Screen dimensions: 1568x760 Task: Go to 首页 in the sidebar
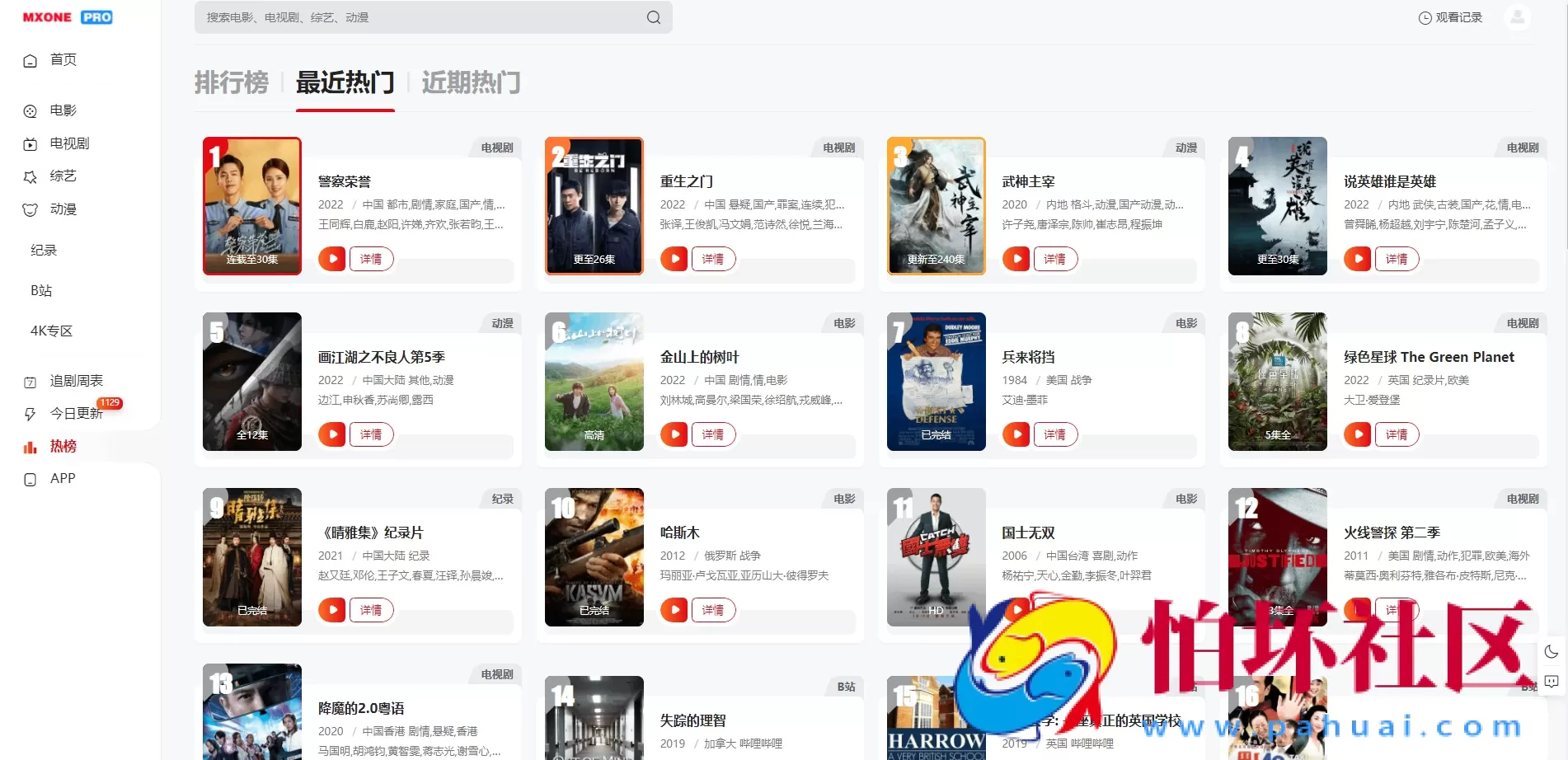tap(62, 59)
